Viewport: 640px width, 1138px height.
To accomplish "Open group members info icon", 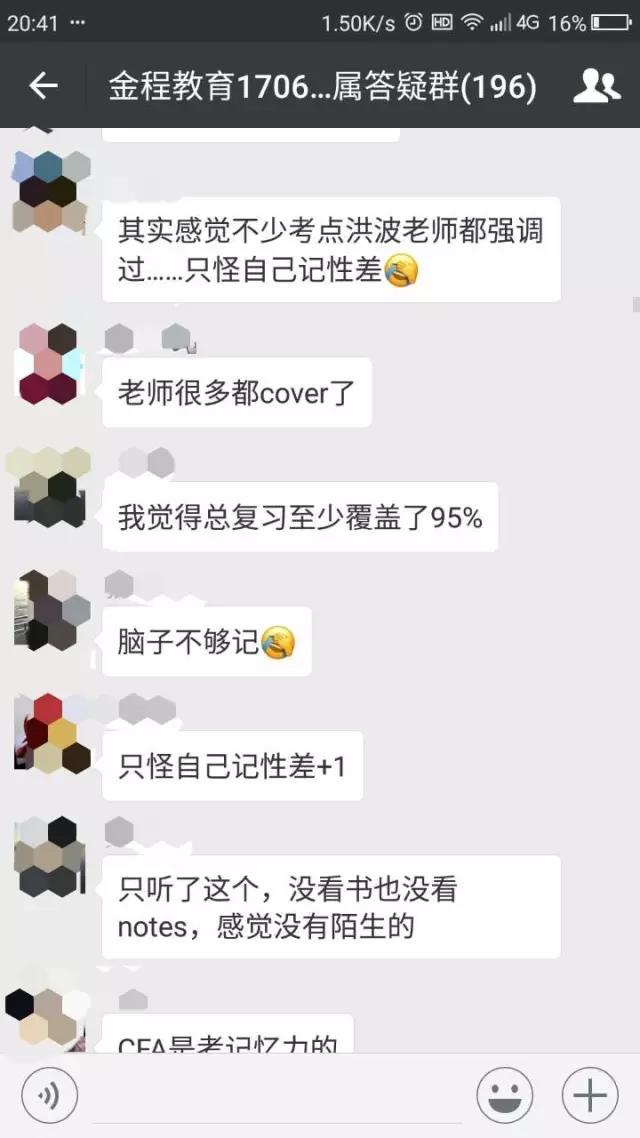I will coord(596,87).
